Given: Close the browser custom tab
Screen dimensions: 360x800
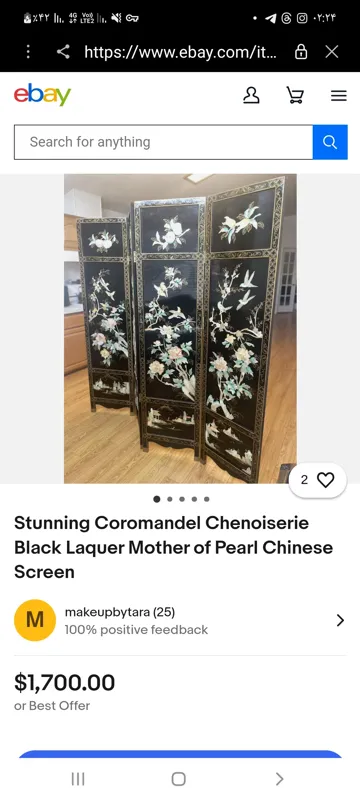Looking at the screenshot, I should pos(332,52).
